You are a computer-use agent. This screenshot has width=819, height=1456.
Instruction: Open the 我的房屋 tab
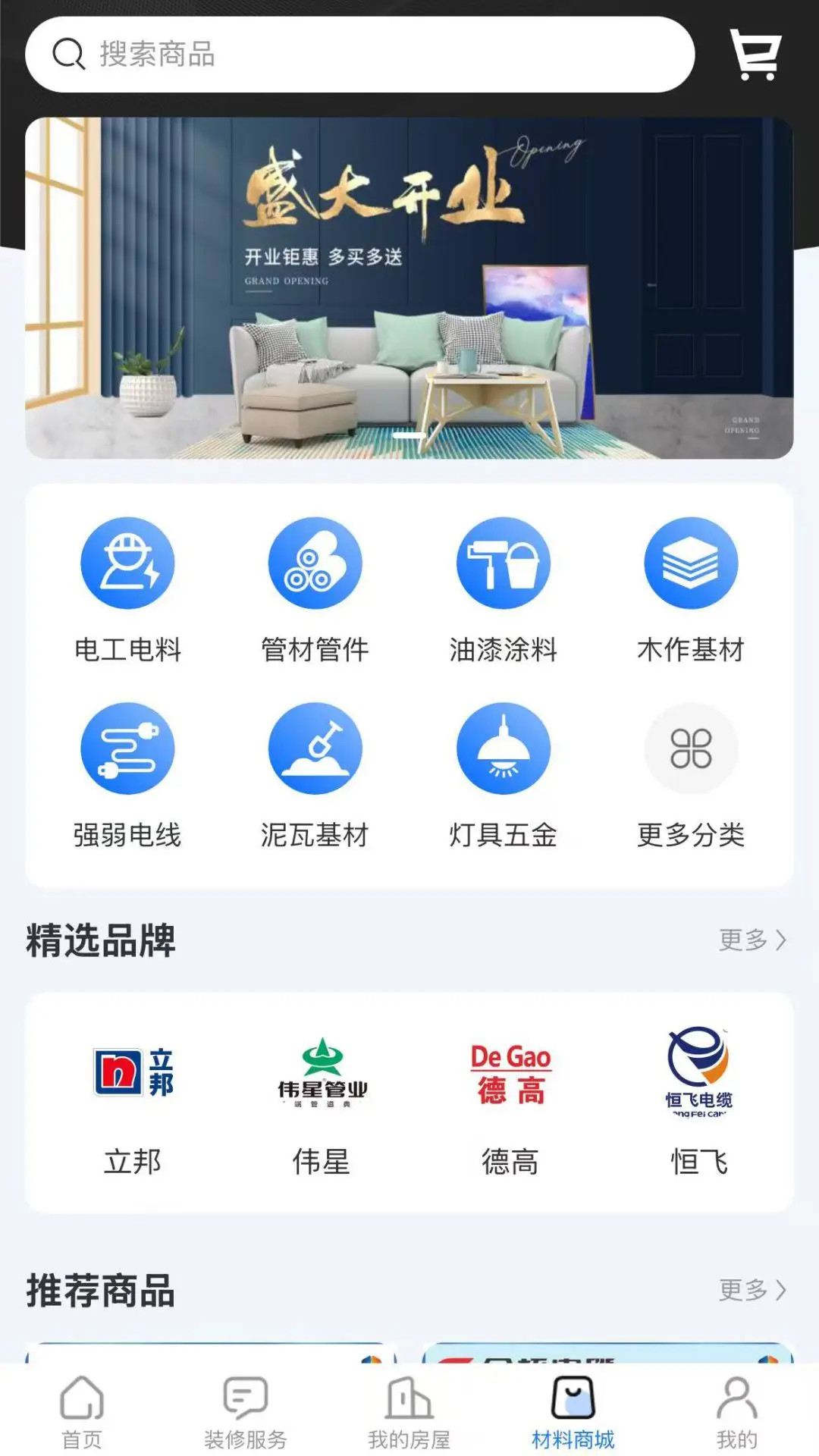(409, 1413)
